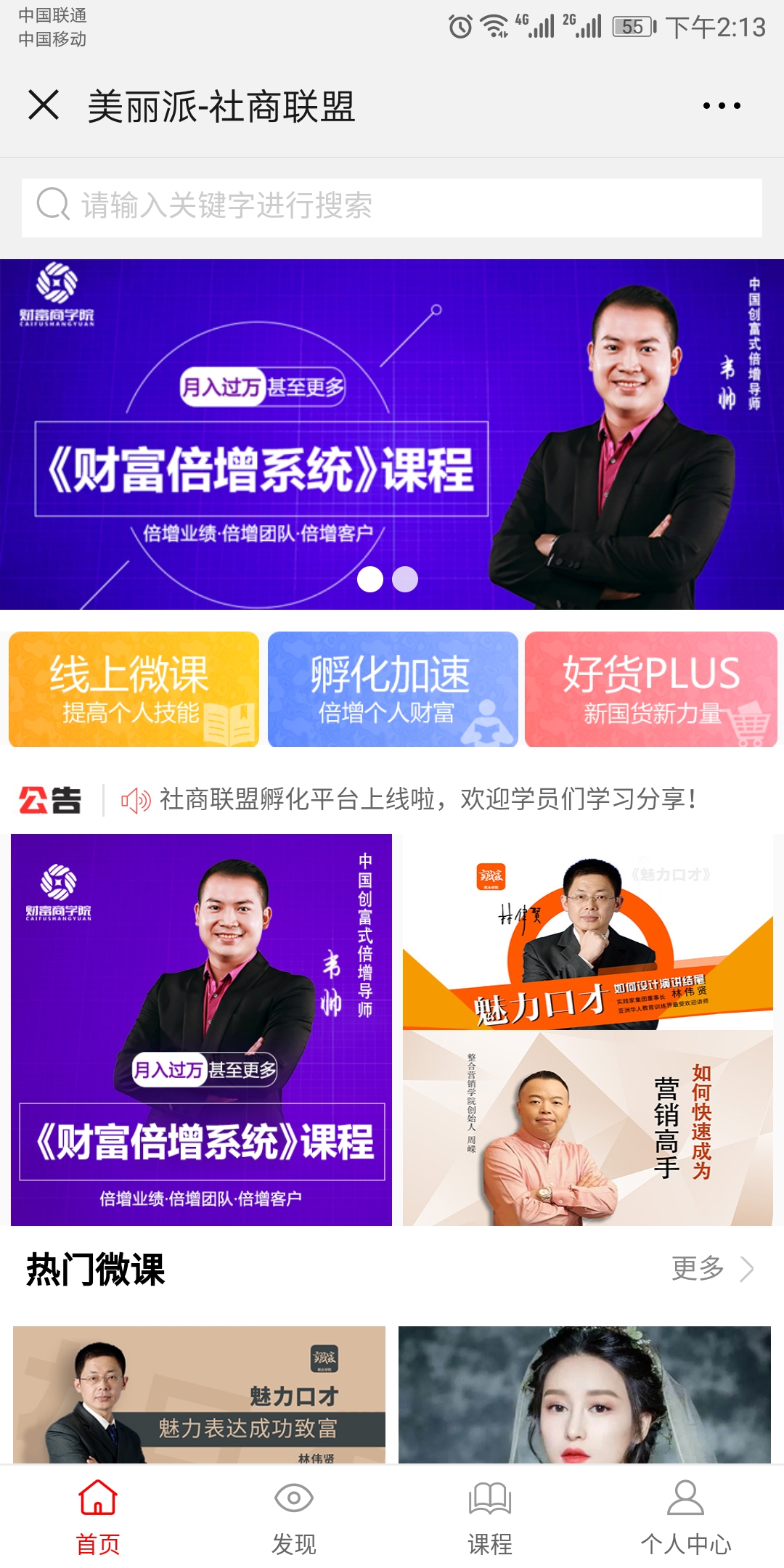Tap the keyword search field
Image resolution: width=784 pixels, height=1568 pixels.
392,207
